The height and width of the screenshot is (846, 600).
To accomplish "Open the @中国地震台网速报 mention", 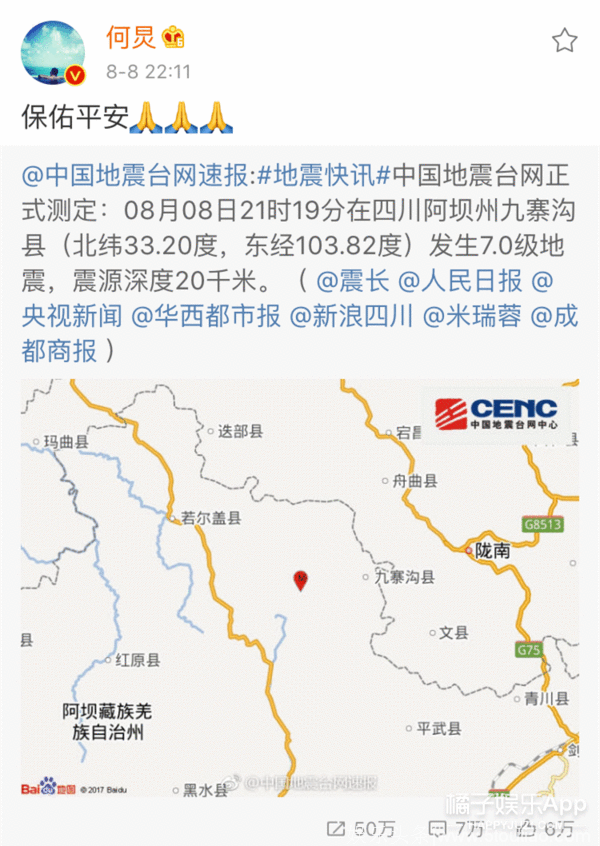I will tap(136, 173).
